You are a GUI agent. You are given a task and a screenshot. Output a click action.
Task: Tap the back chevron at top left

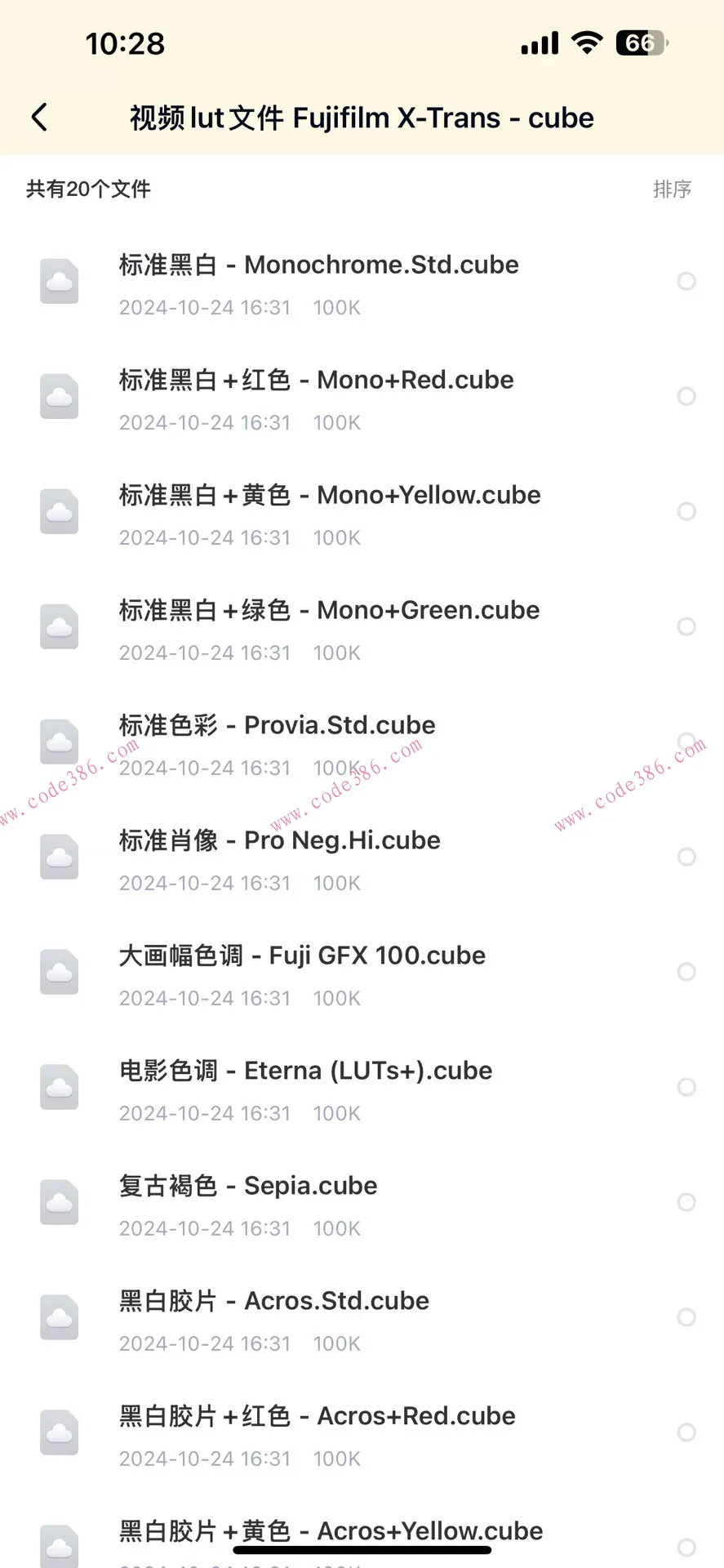pyautogui.click(x=39, y=117)
